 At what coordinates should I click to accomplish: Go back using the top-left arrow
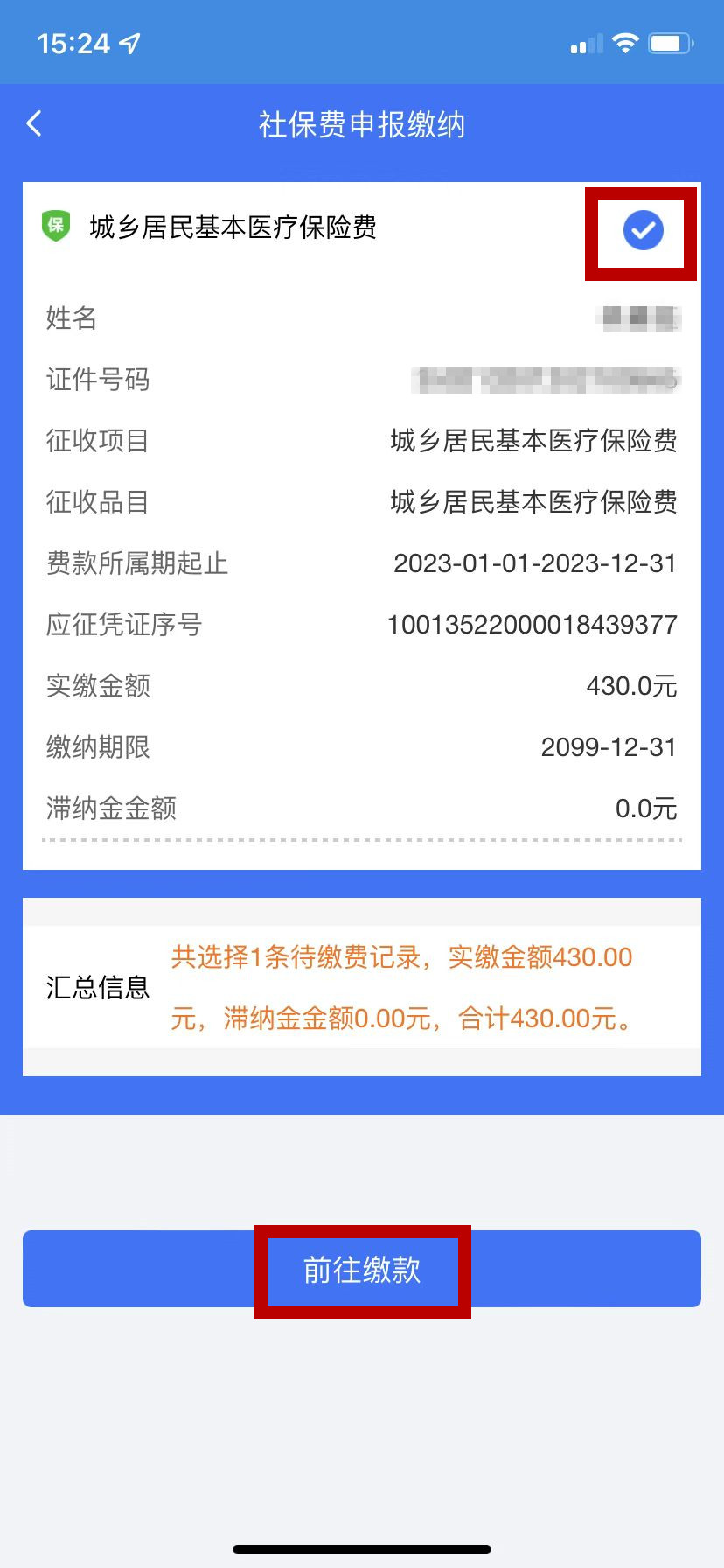pyautogui.click(x=34, y=123)
